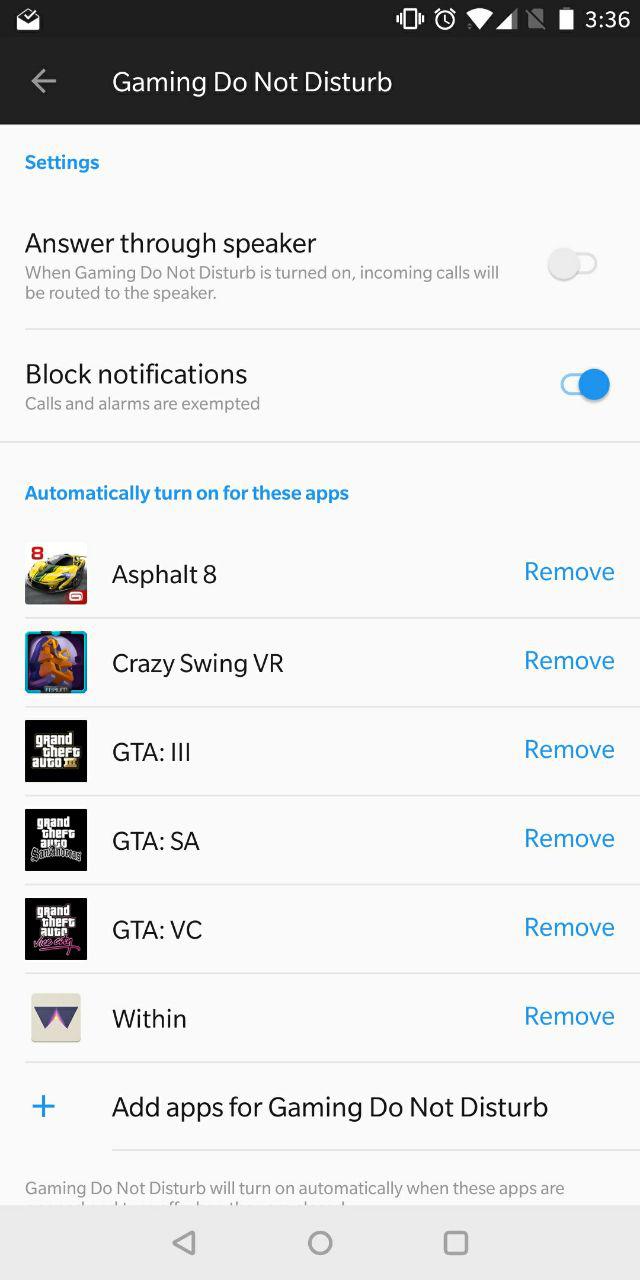
Task: Remove GTA: III from the apps
Action: (569, 750)
